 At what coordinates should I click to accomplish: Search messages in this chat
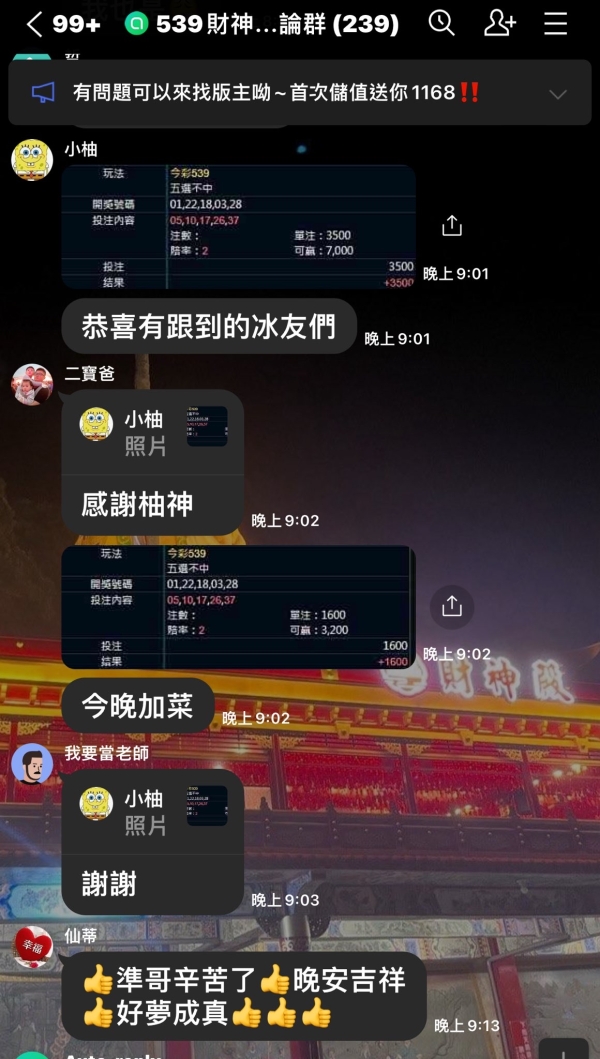pyautogui.click(x=441, y=23)
